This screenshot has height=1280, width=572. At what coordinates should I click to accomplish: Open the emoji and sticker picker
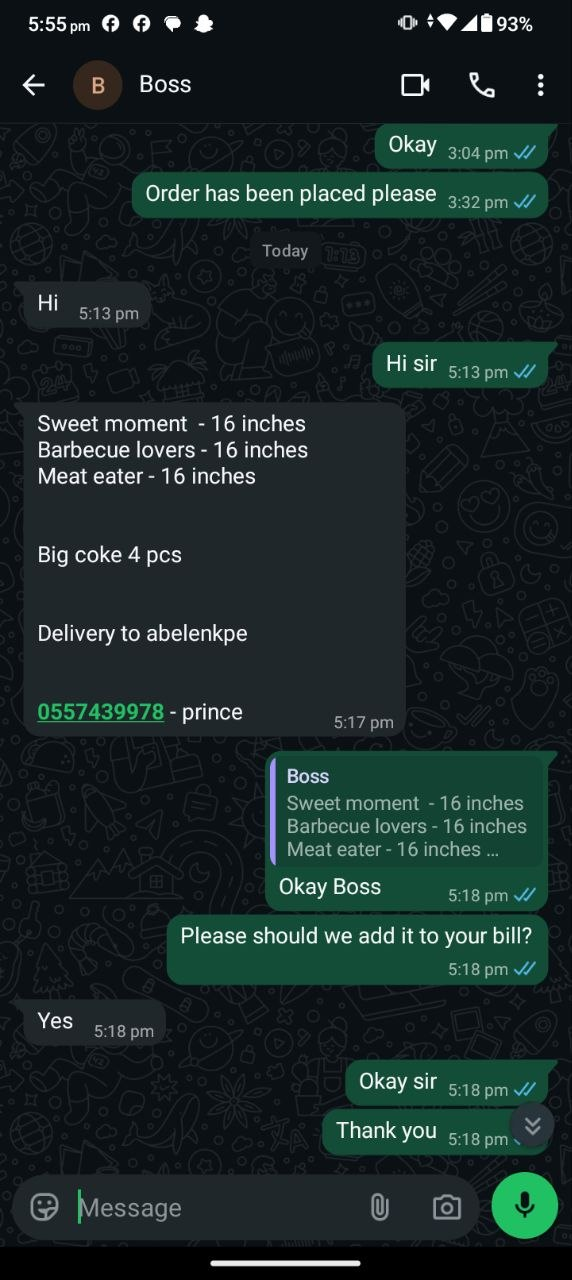click(x=45, y=1207)
